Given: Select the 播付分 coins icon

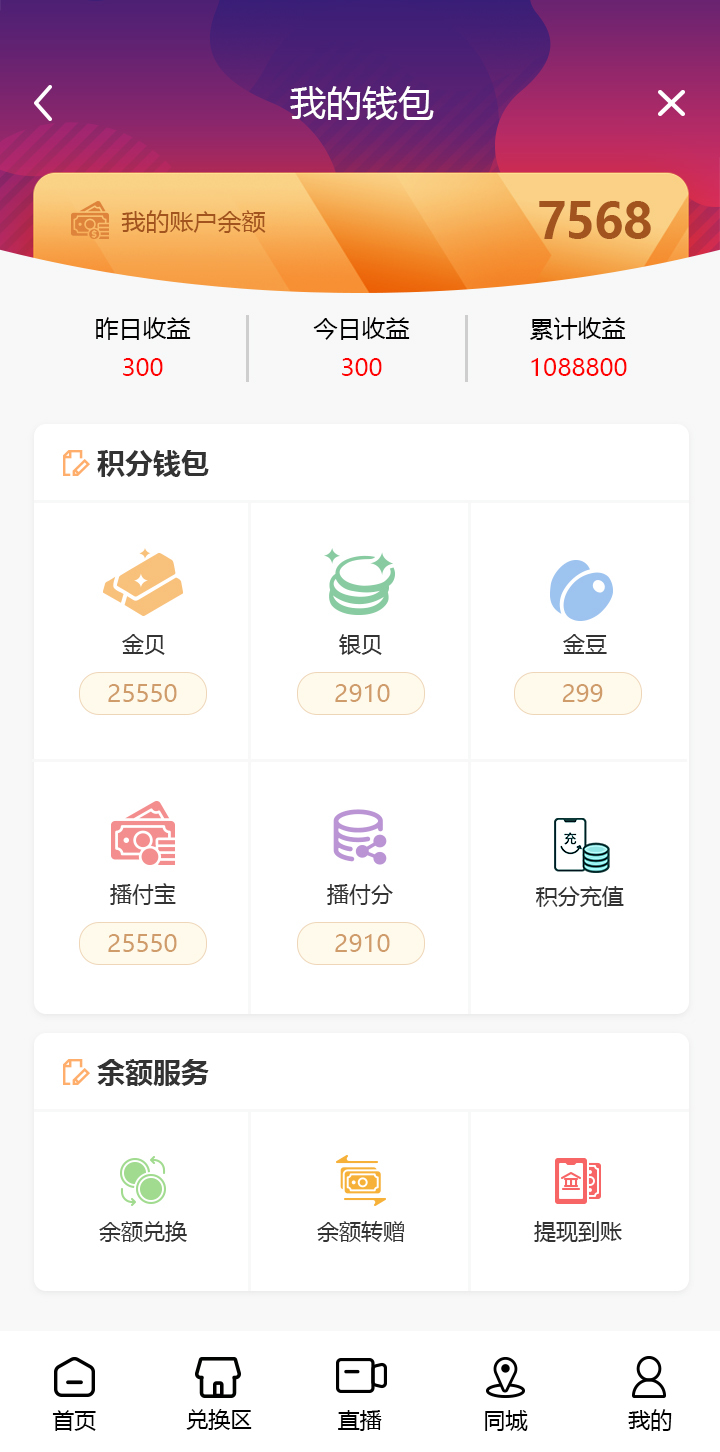Looking at the screenshot, I should click(x=360, y=834).
